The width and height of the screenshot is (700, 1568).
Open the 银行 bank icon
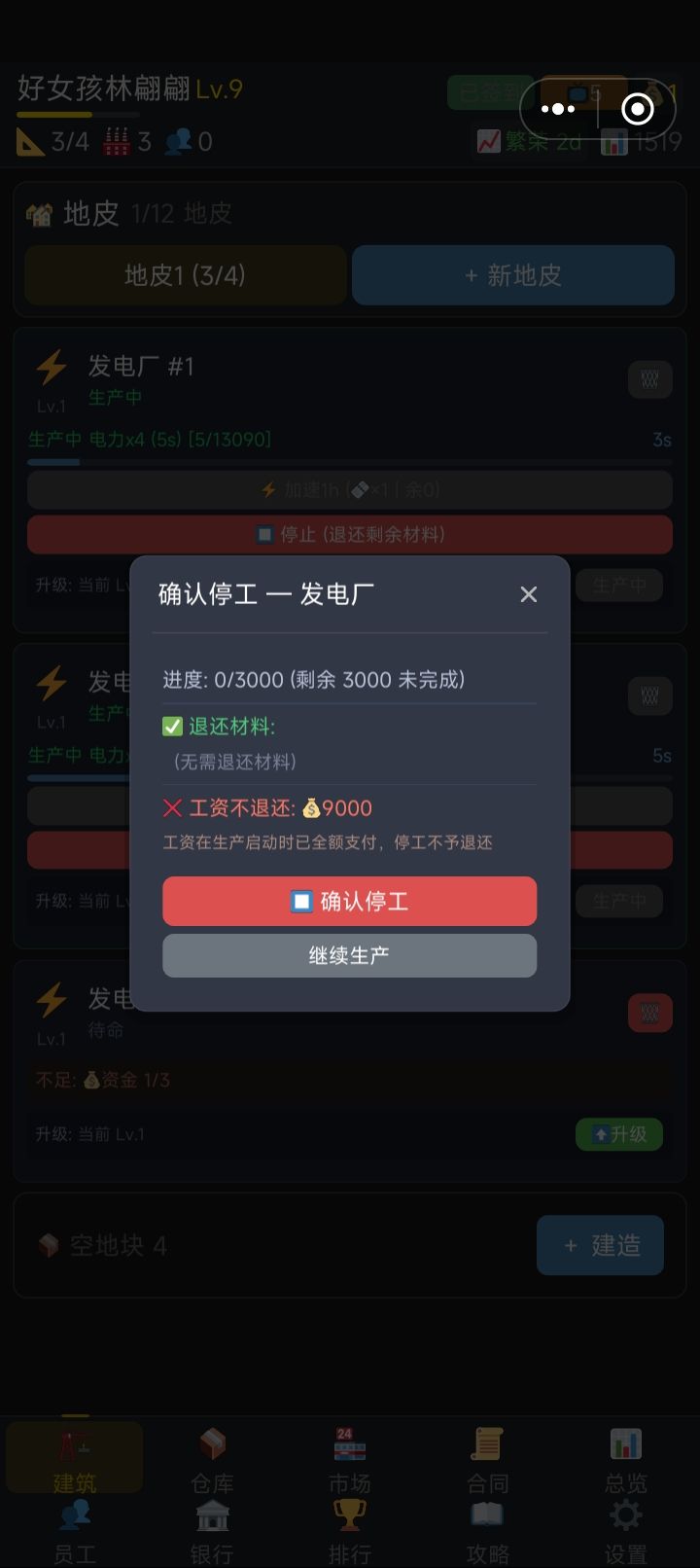tap(211, 1515)
